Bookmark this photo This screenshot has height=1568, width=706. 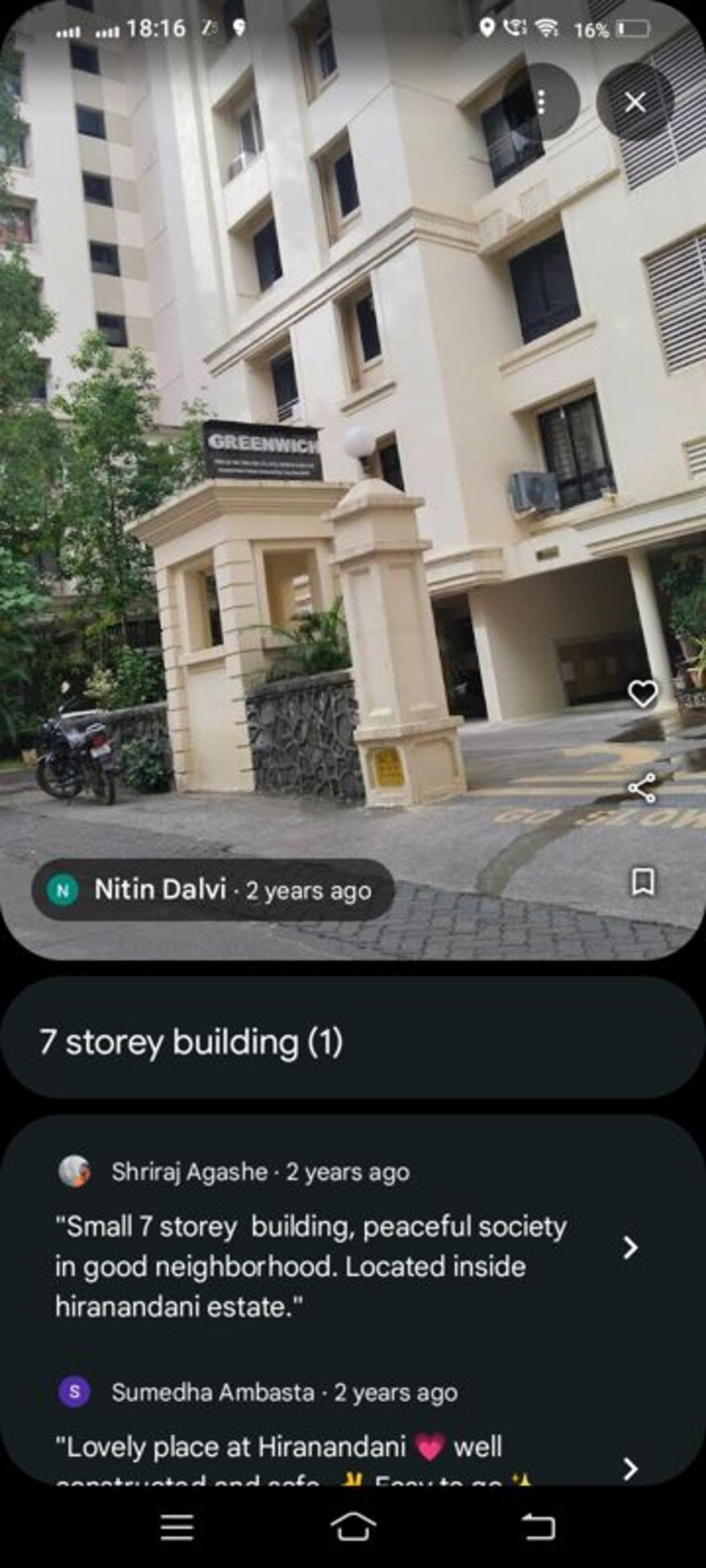pos(643,882)
